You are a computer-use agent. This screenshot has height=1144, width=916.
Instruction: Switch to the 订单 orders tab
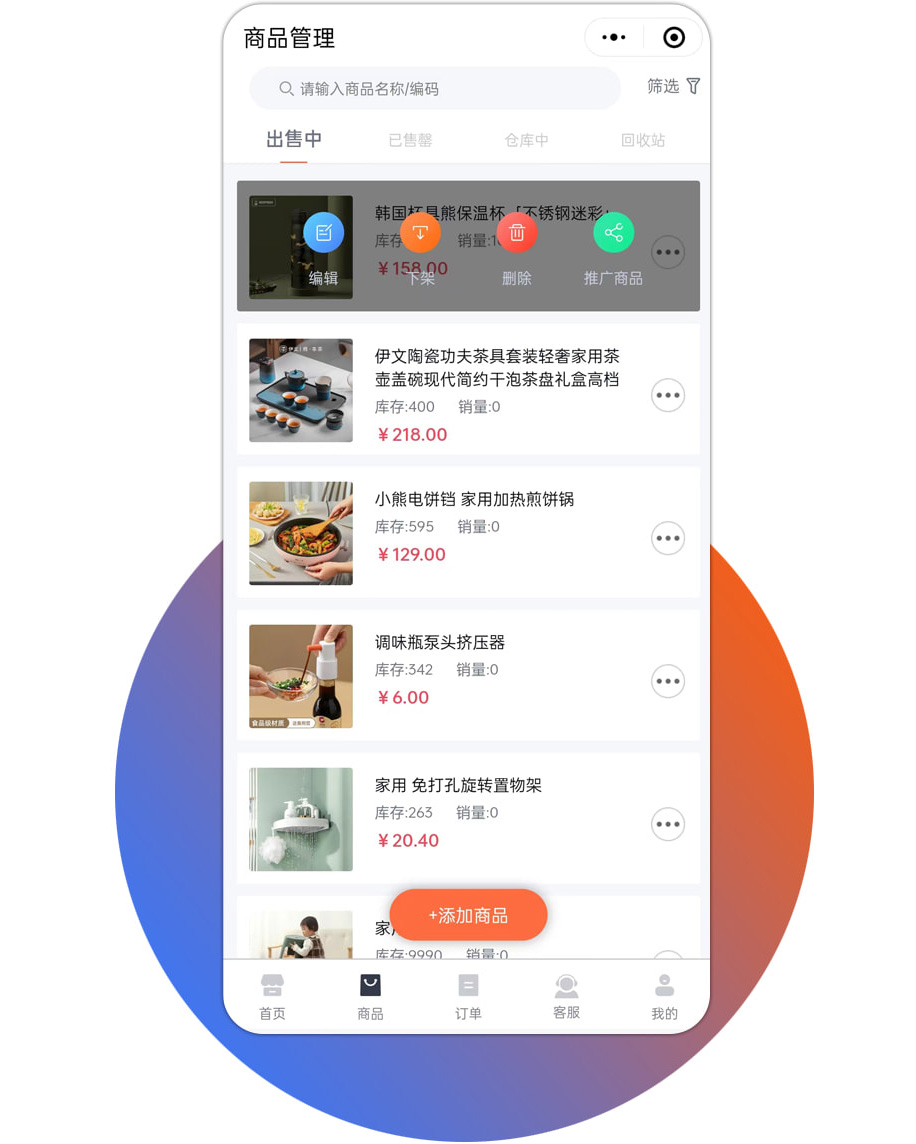(468, 997)
